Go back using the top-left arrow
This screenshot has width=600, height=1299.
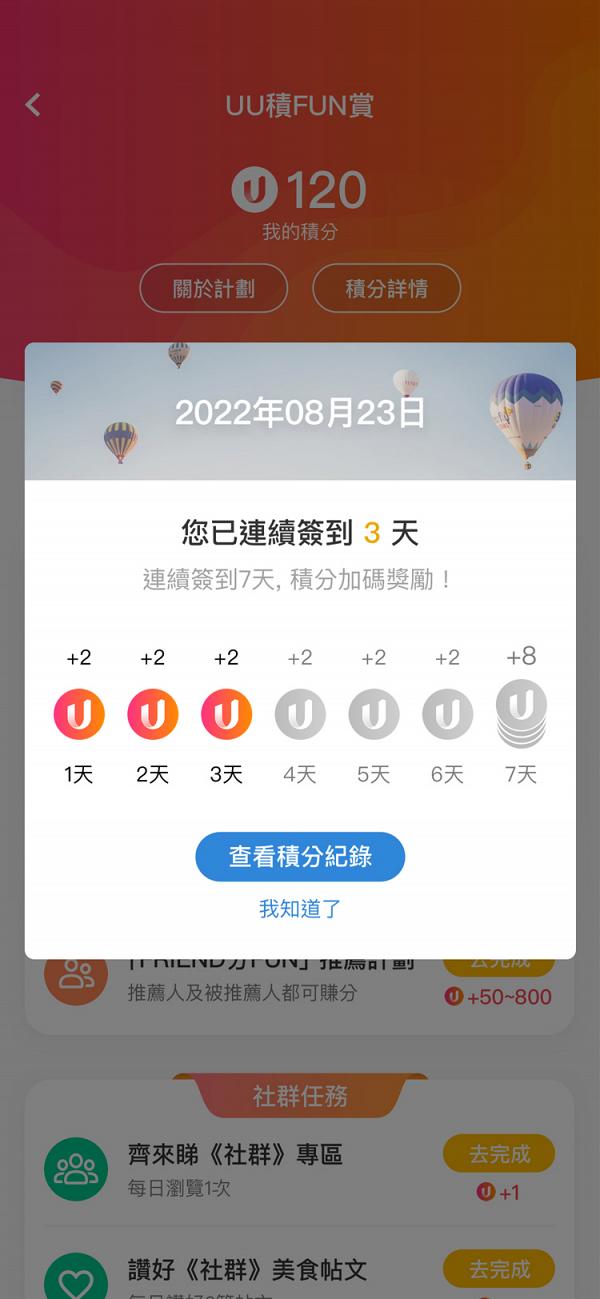tap(33, 104)
